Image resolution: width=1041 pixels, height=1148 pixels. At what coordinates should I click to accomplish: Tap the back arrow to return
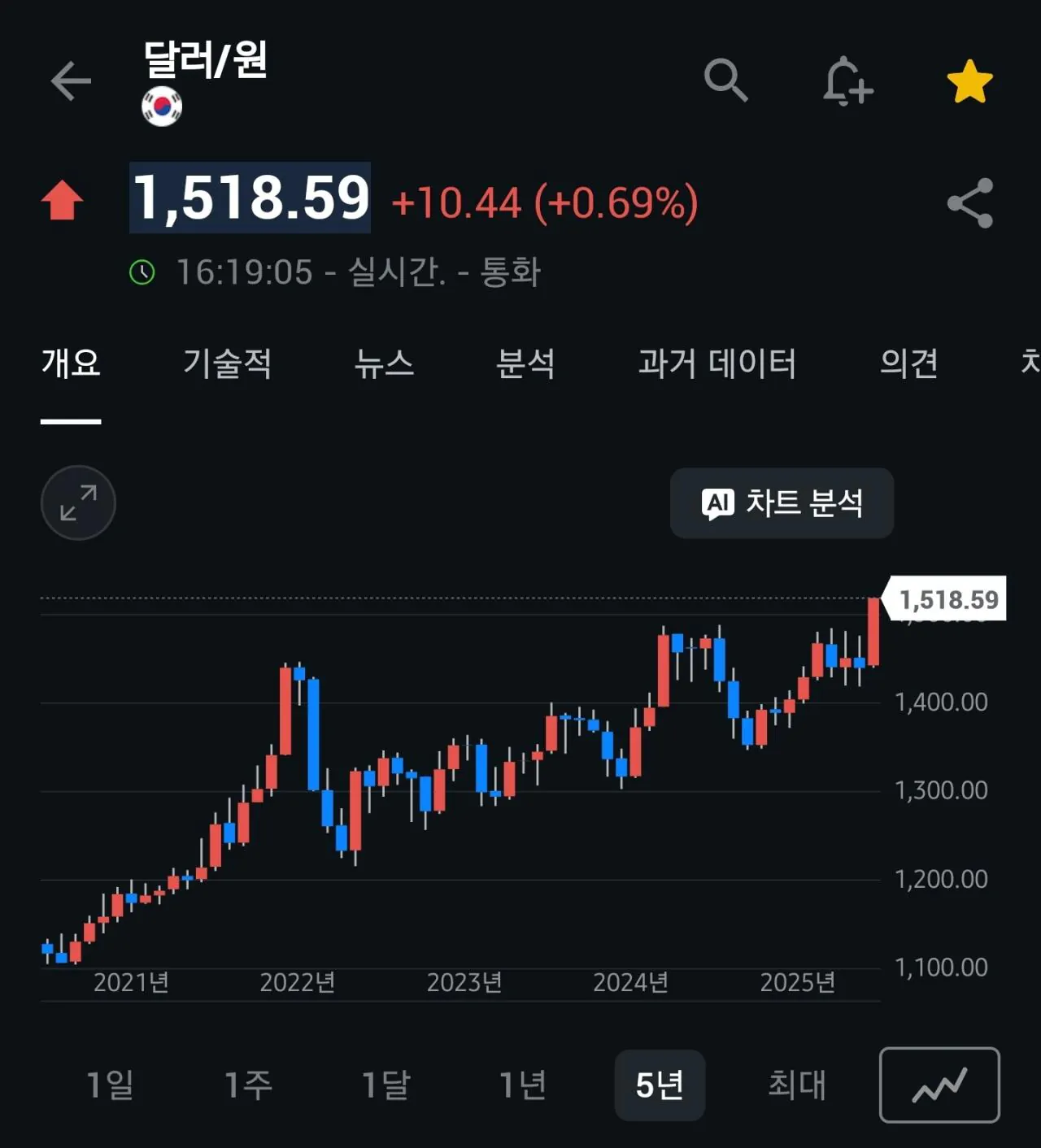pos(72,81)
